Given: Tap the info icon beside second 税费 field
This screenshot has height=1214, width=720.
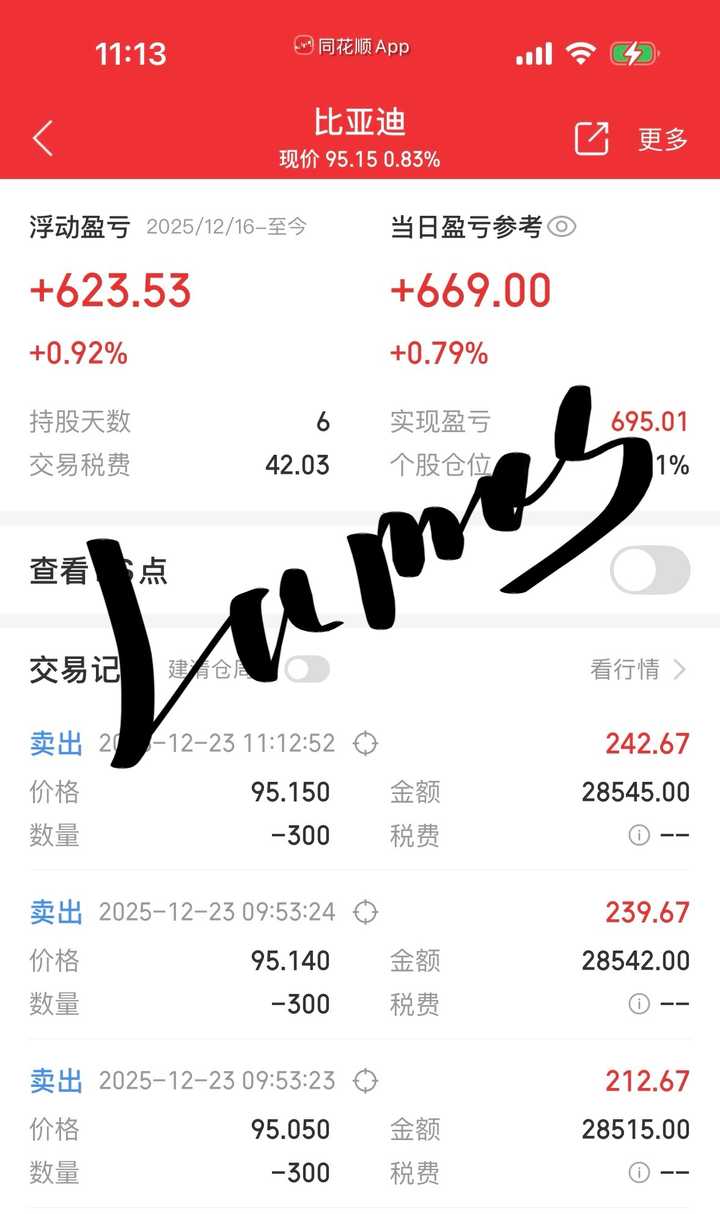Looking at the screenshot, I should click(638, 1004).
